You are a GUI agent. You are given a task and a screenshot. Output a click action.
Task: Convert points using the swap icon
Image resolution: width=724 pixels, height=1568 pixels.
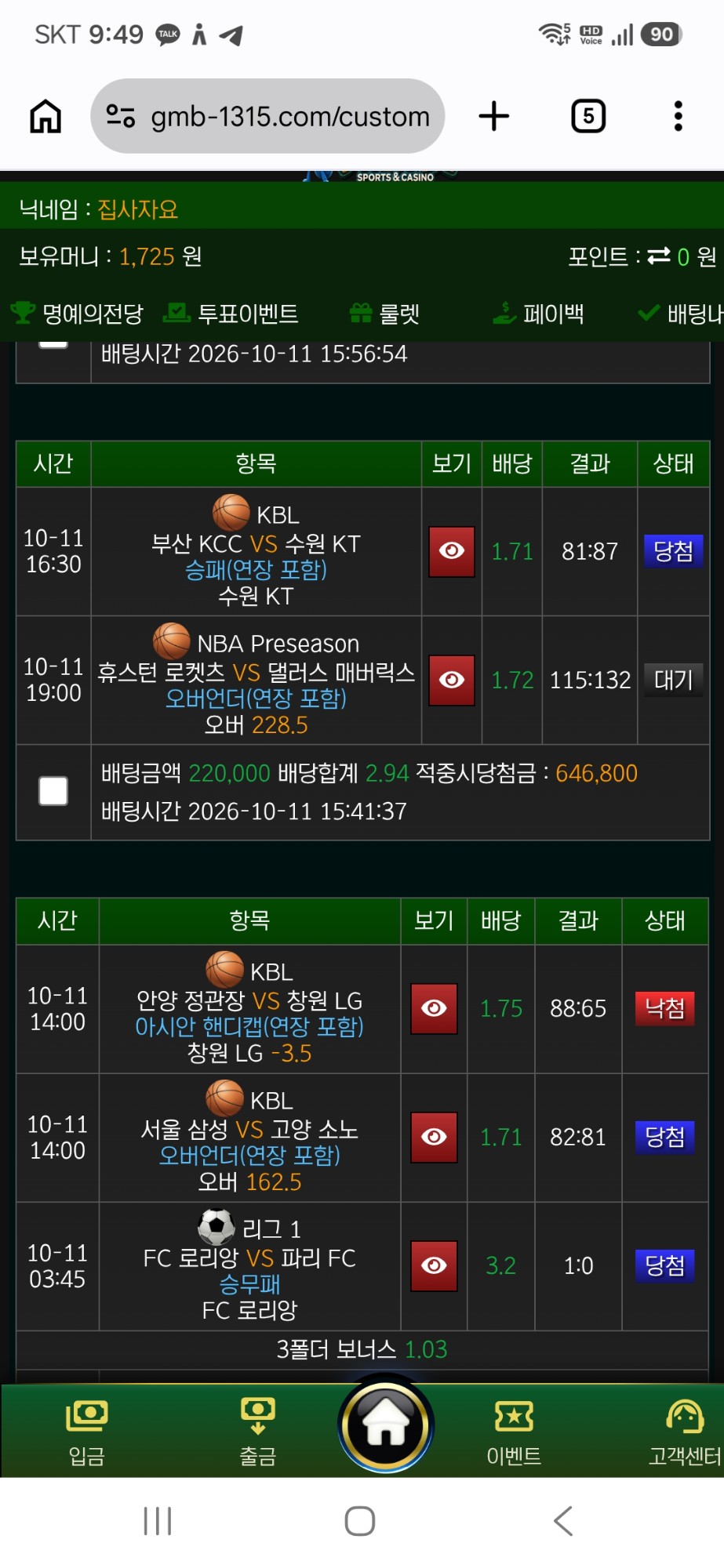(659, 256)
